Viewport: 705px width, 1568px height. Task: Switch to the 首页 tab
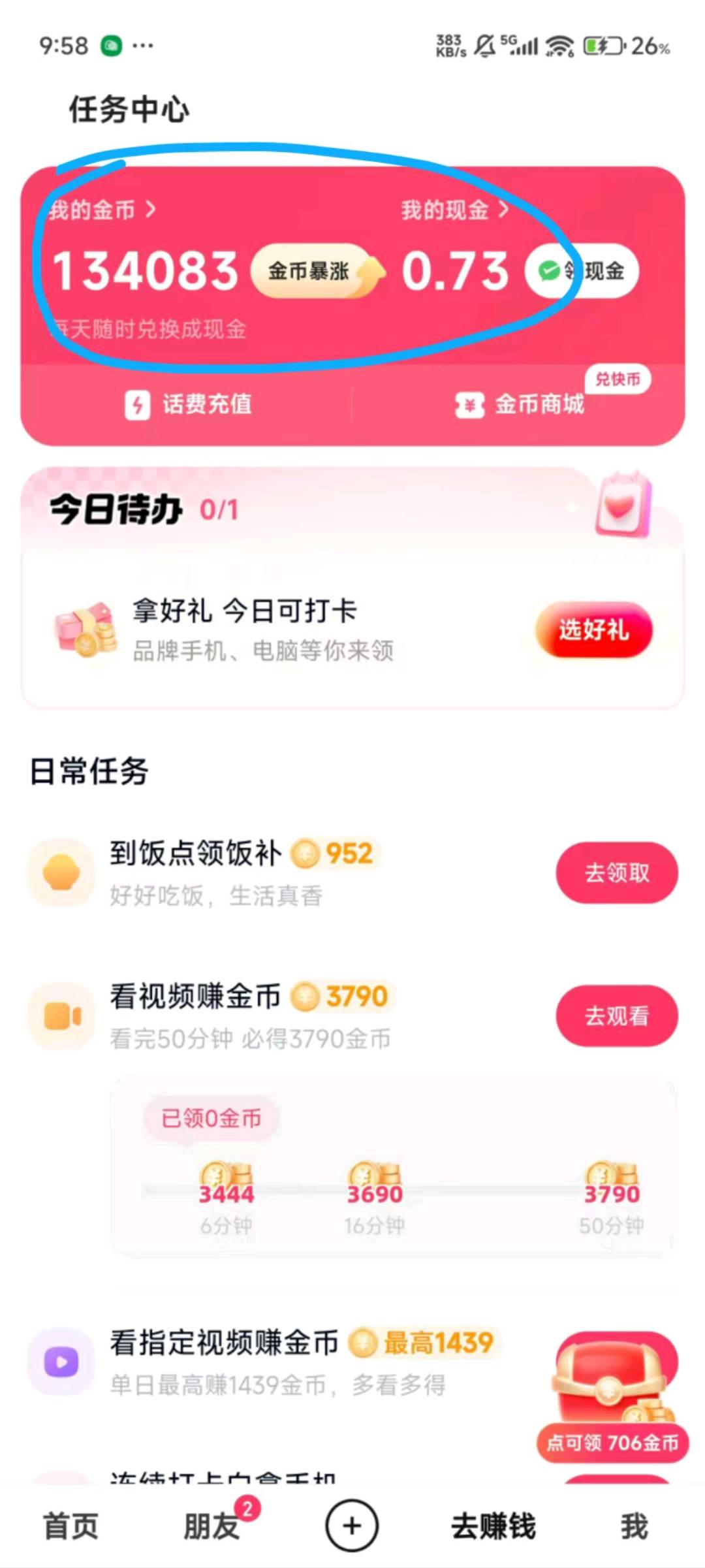pos(70,1526)
